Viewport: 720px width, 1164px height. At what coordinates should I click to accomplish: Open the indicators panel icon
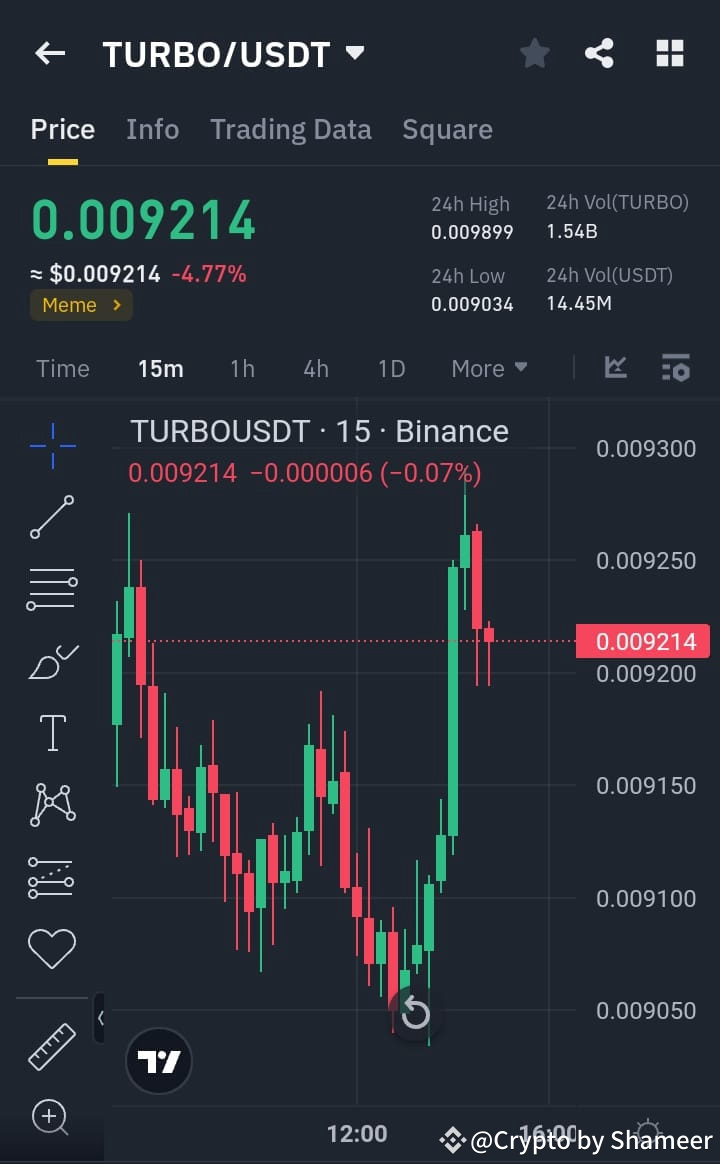coord(615,368)
